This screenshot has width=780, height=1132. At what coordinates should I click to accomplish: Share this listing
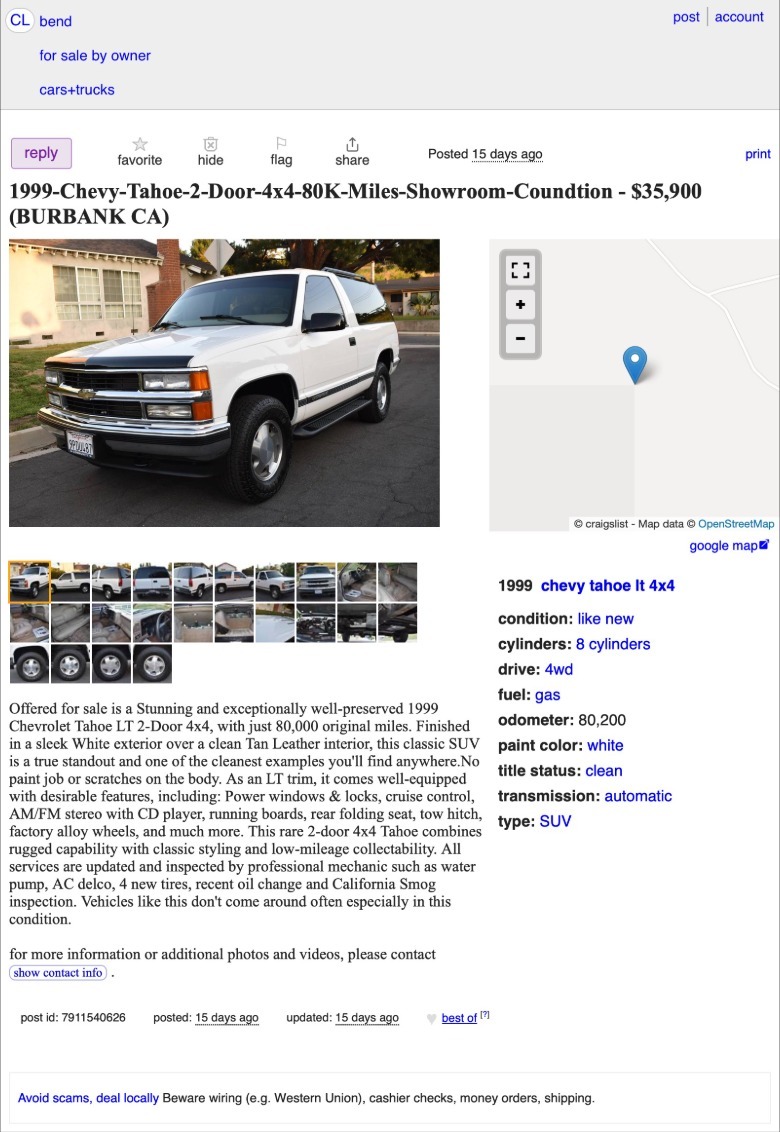[x=352, y=152]
